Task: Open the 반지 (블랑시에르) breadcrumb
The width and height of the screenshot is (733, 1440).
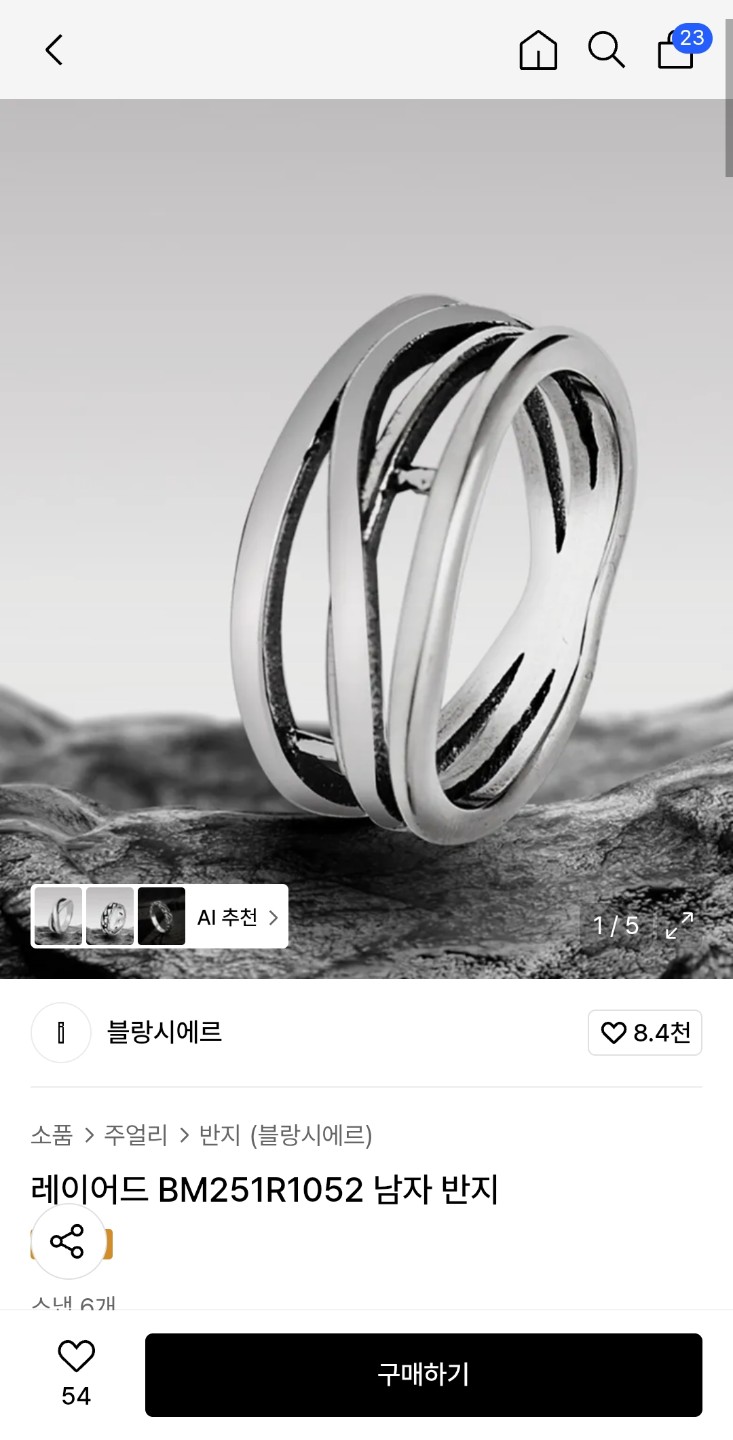Action: (x=286, y=1135)
